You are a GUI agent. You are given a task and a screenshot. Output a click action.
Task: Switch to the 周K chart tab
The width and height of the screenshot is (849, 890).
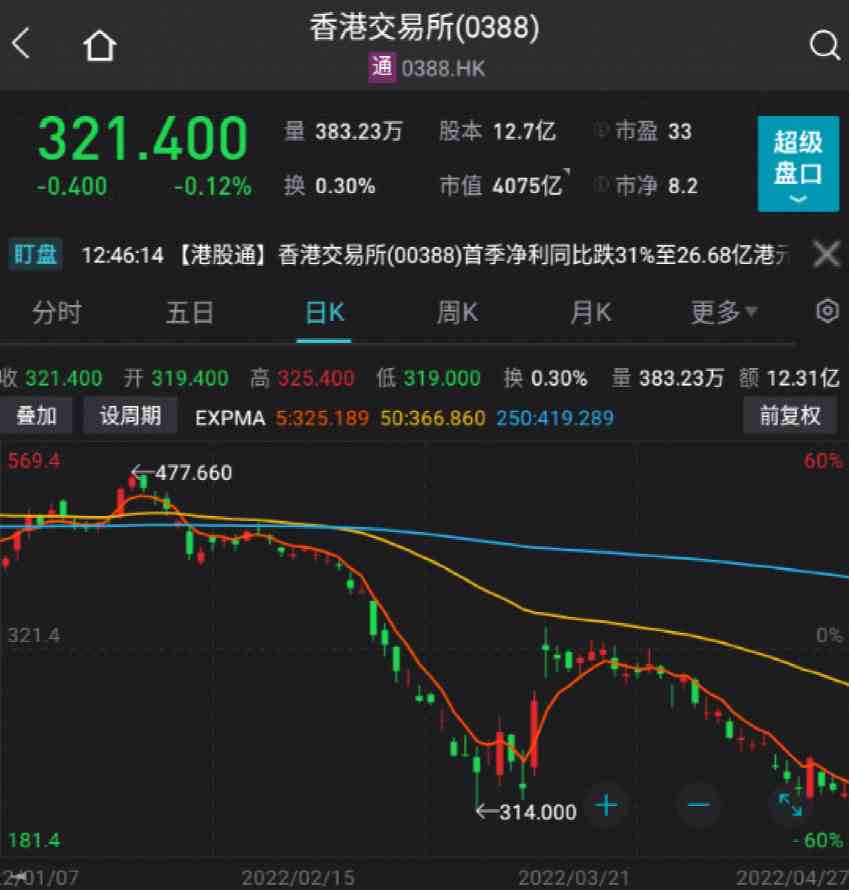[x=457, y=313]
